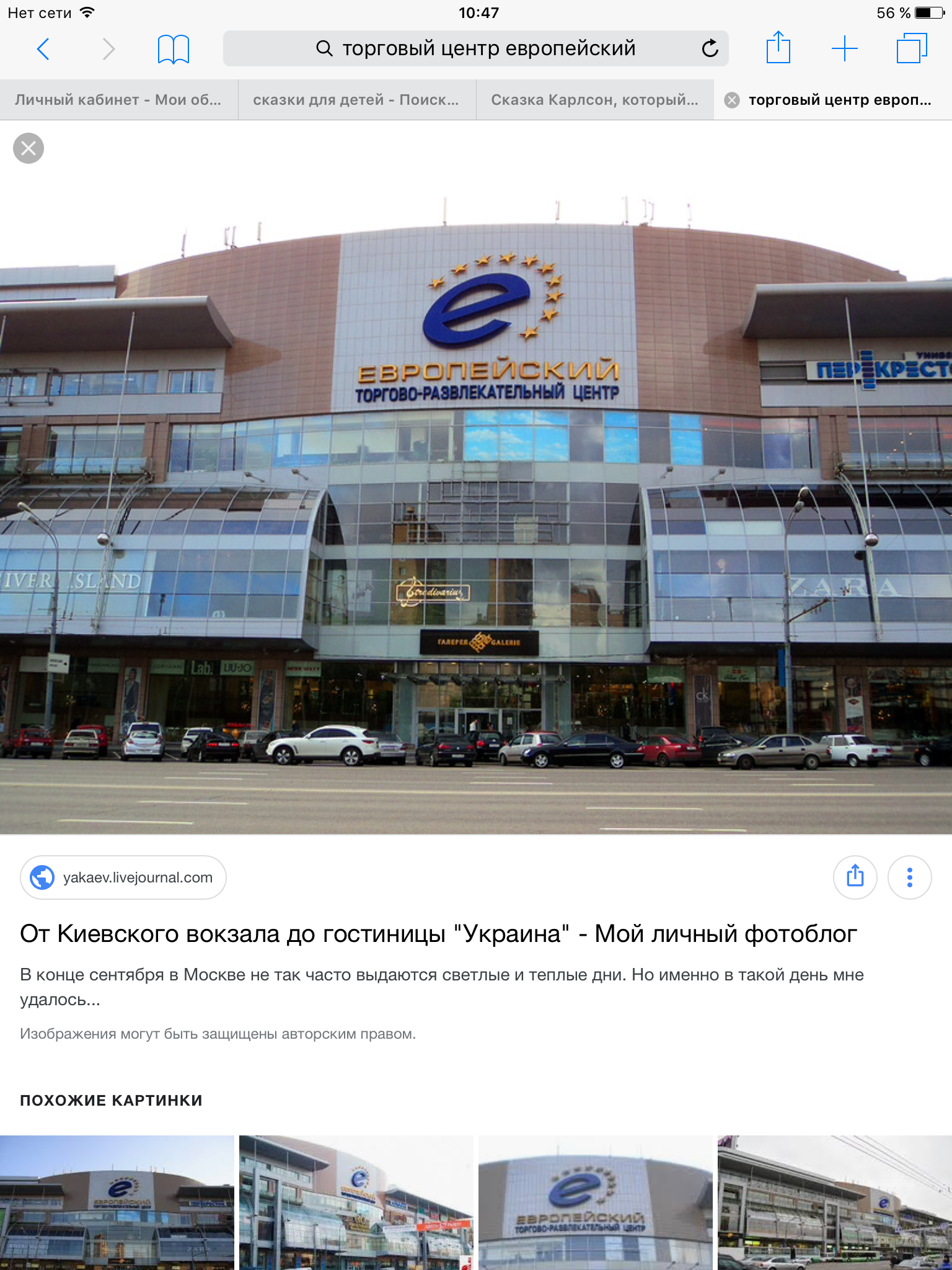The height and width of the screenshot is (1270, 952).
Task: Reload the current page
Action: [710, 48]
